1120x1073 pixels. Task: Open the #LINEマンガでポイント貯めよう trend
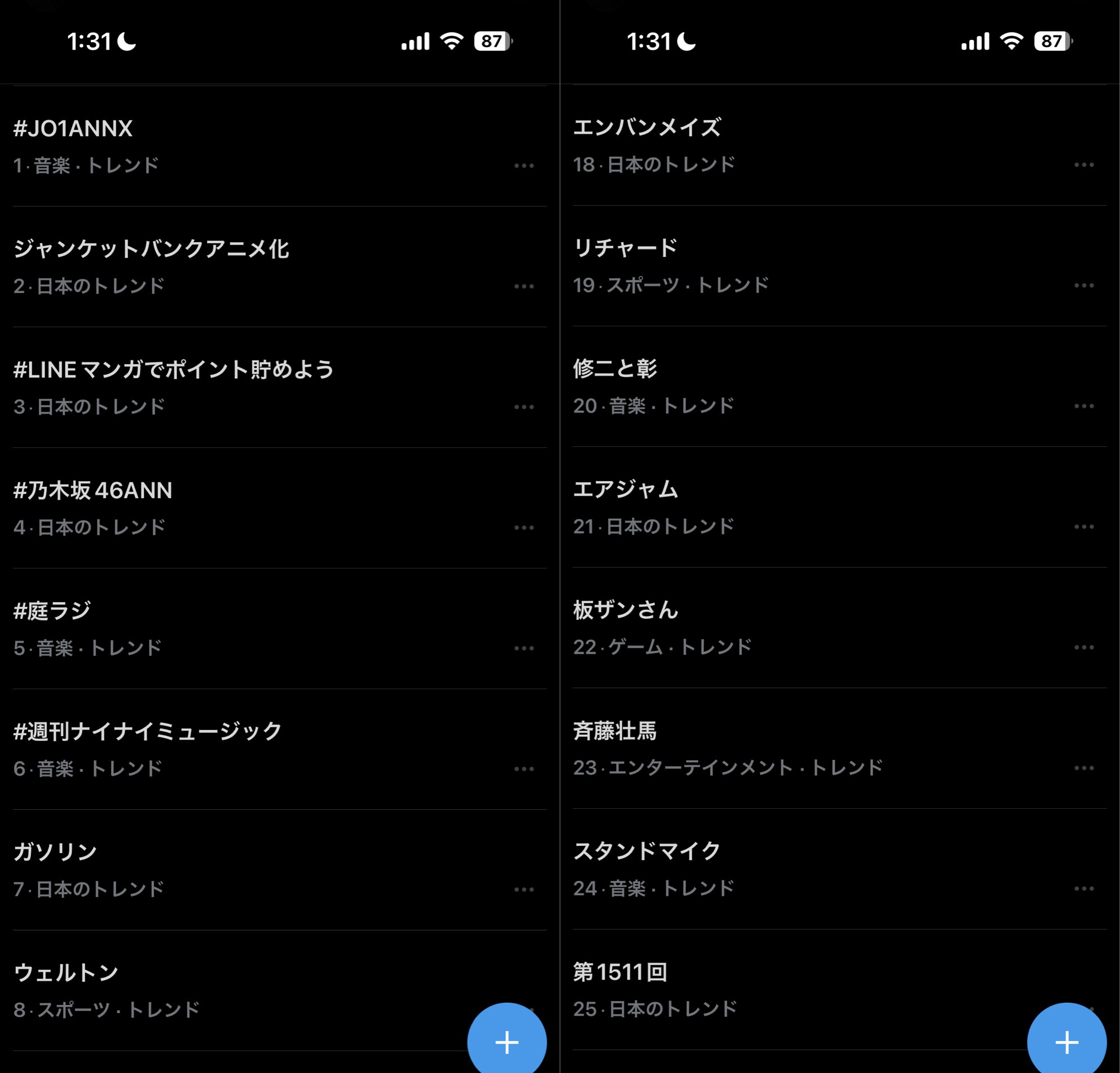[279, 388]
